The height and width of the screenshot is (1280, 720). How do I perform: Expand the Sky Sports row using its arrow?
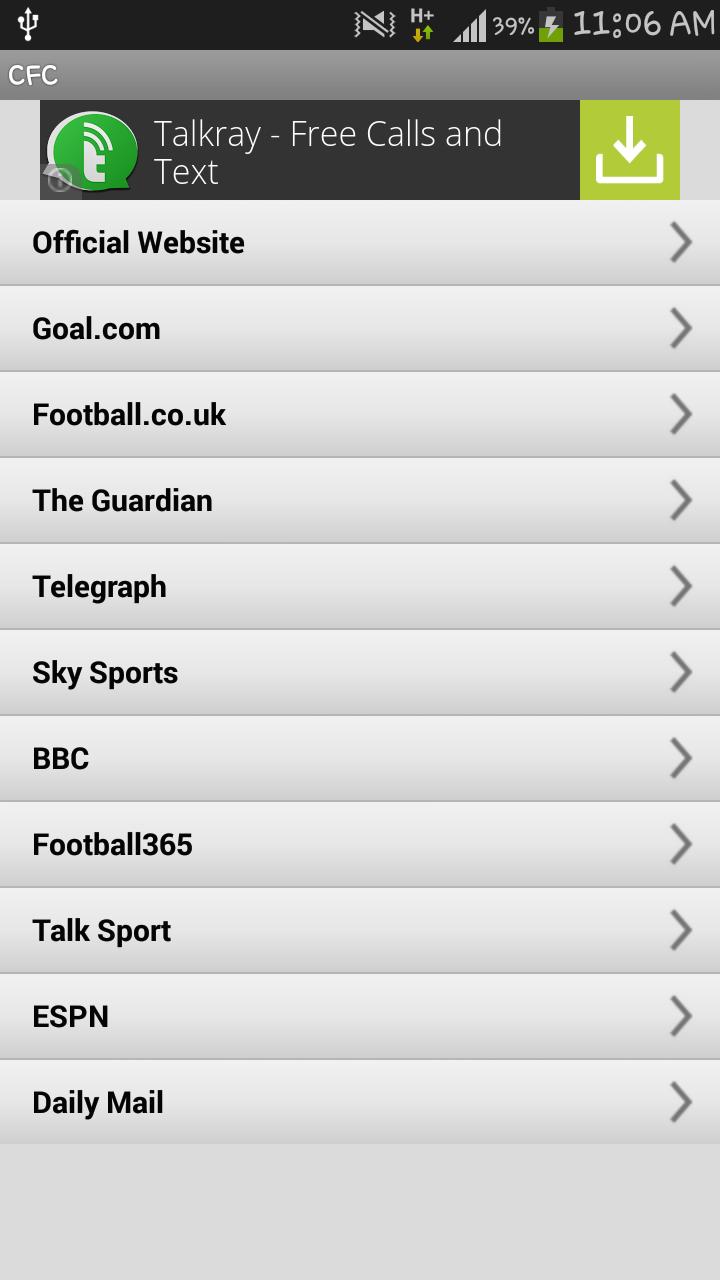(680, 672)
